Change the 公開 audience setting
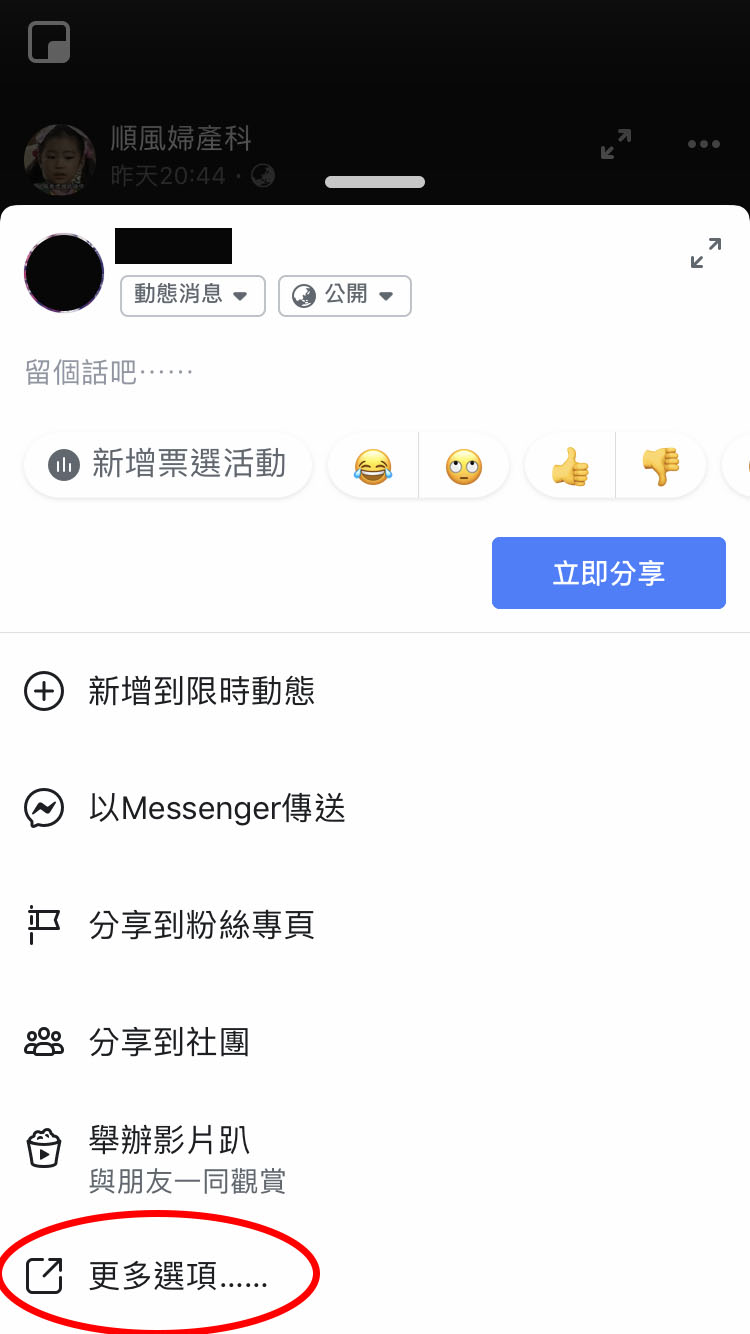Screen dimensions: 750x1334 tap(344, 296)
